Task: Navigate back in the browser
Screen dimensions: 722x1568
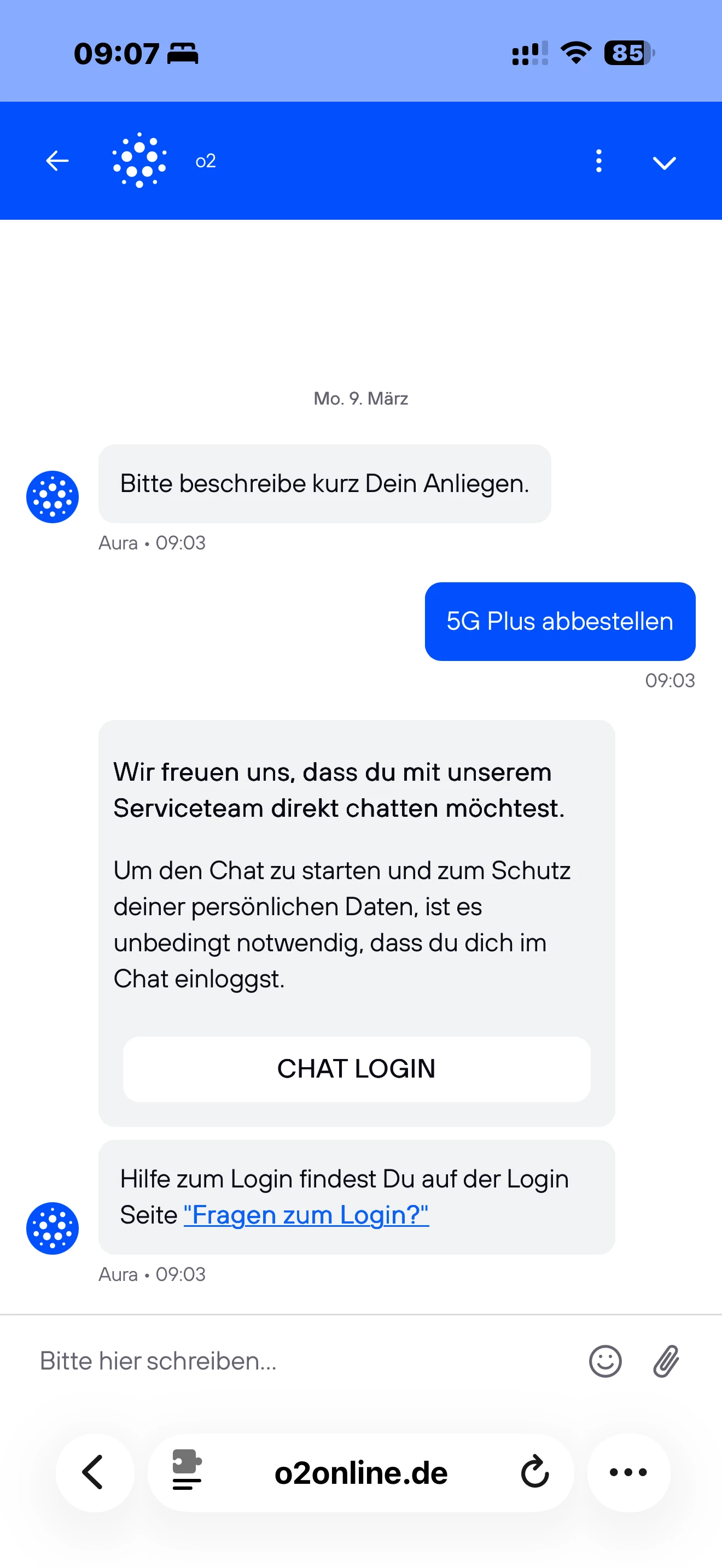Action: click(95, 1472)
